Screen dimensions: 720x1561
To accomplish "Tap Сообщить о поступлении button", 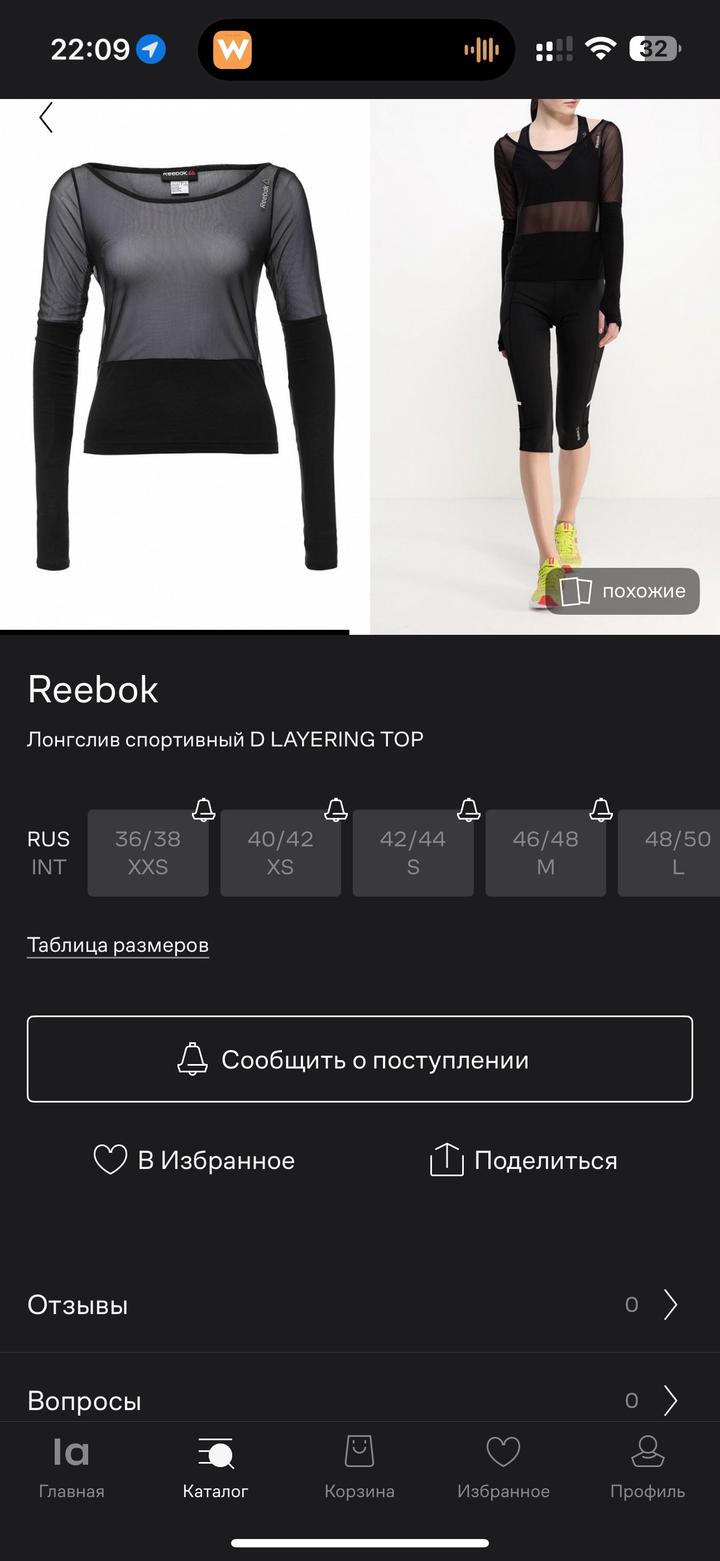I will click(x=360, y=1060).
